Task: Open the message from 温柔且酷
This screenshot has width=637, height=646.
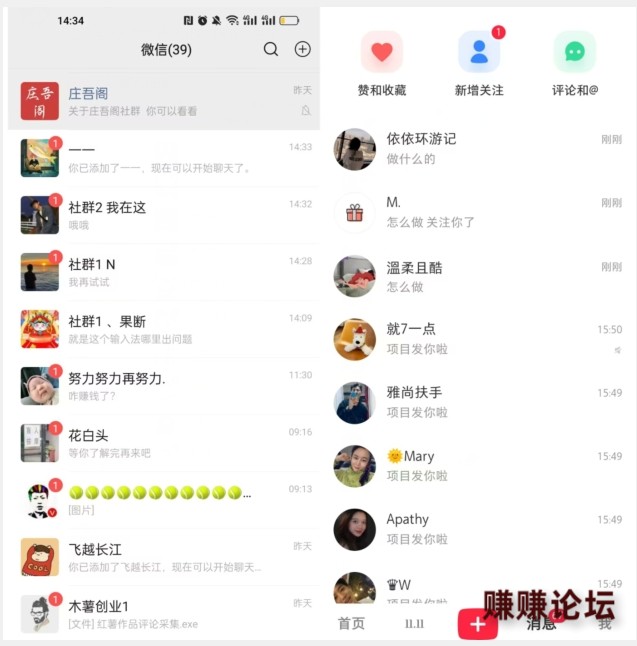Action: click(x=478, y=277)
